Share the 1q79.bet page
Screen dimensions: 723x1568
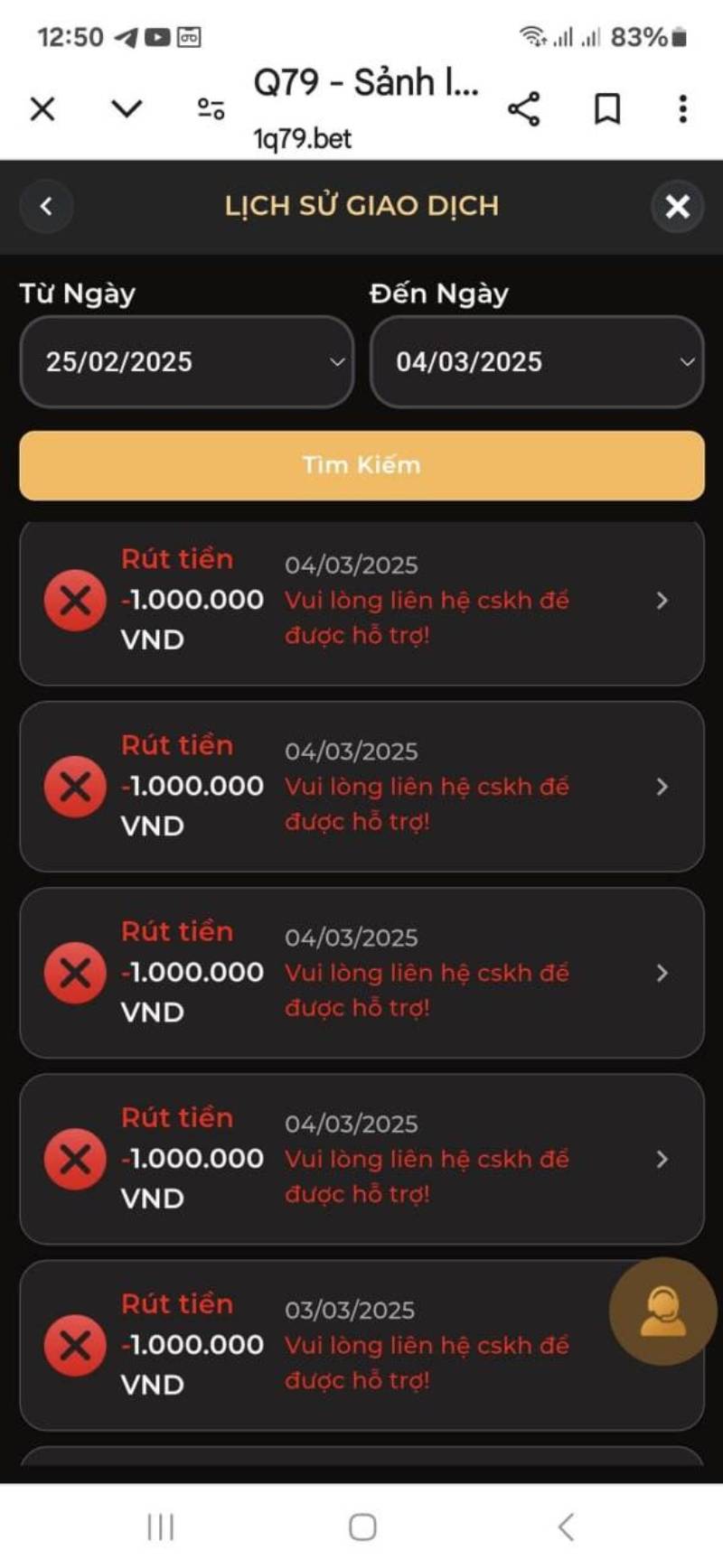(523, 109)
